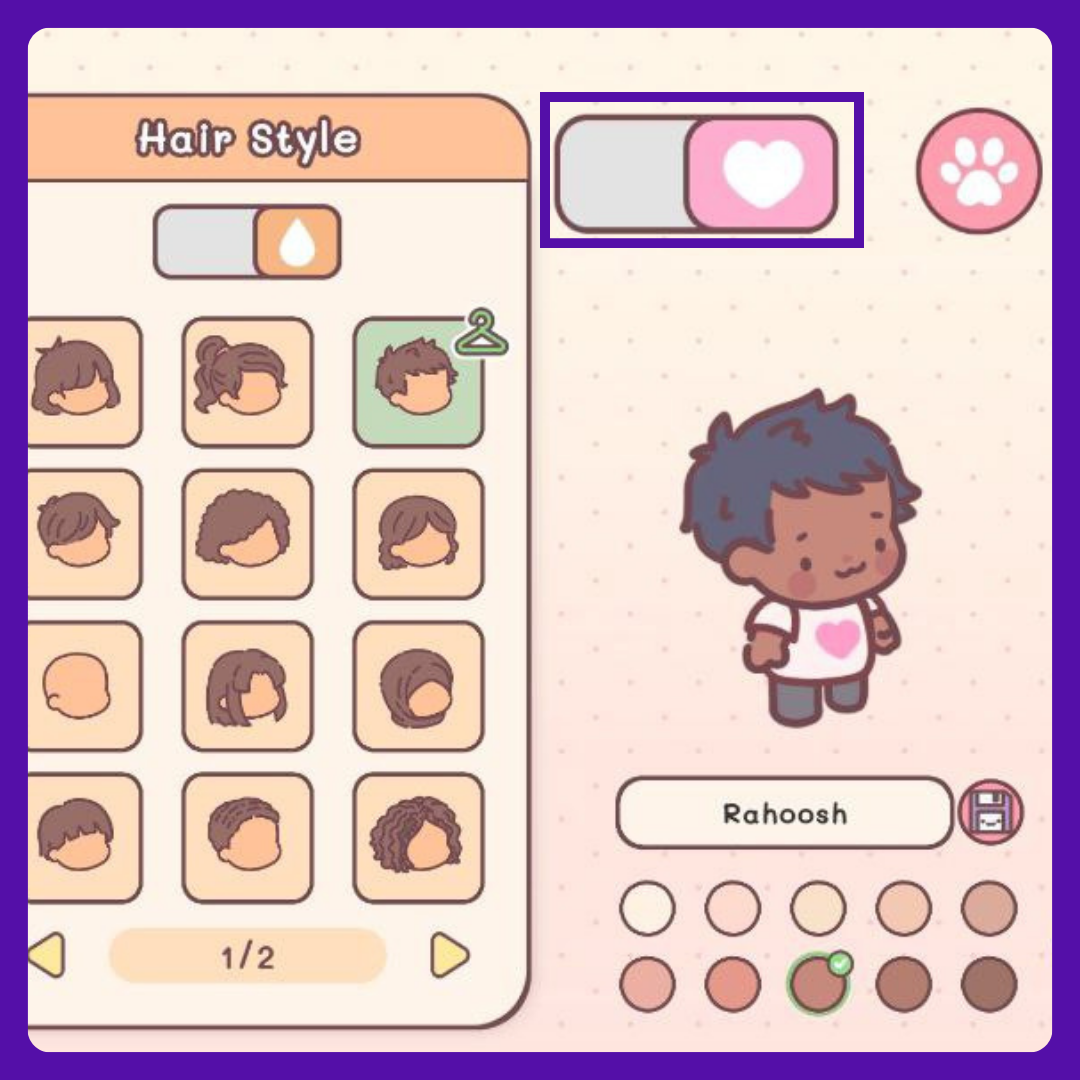
Task: Choose the darkest skin tone swatch
Action: 989,985
